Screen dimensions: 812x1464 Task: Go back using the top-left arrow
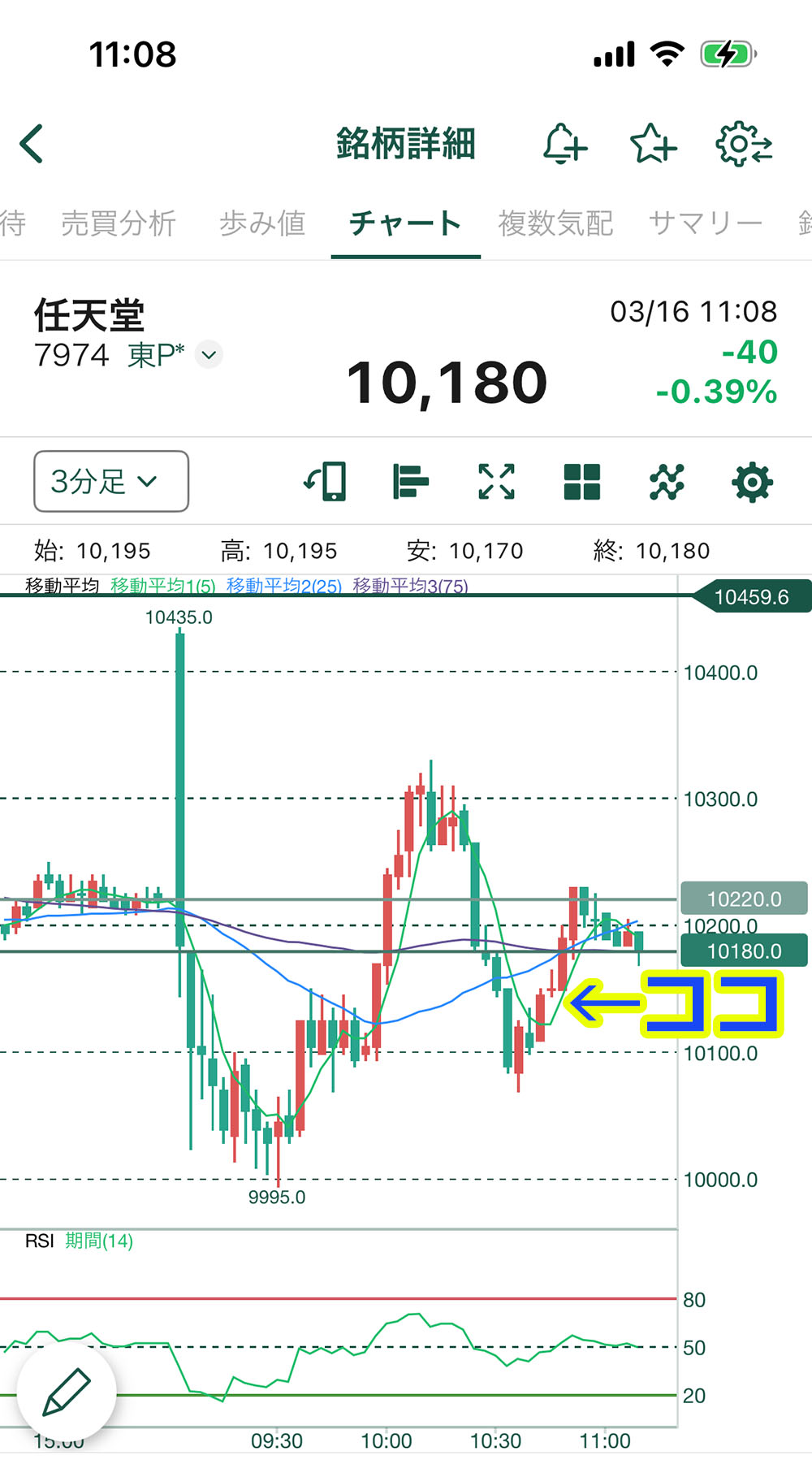32,145
